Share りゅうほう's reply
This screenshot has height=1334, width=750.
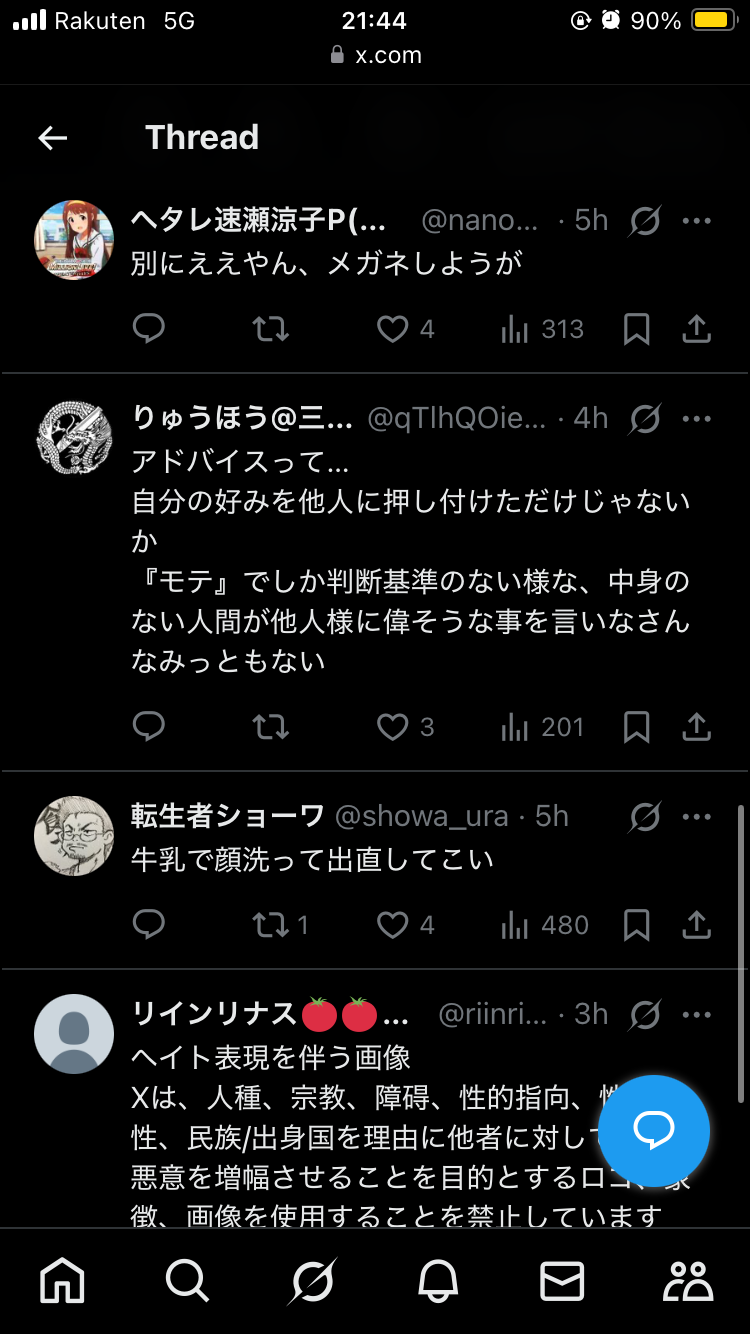tap(696, 727)
